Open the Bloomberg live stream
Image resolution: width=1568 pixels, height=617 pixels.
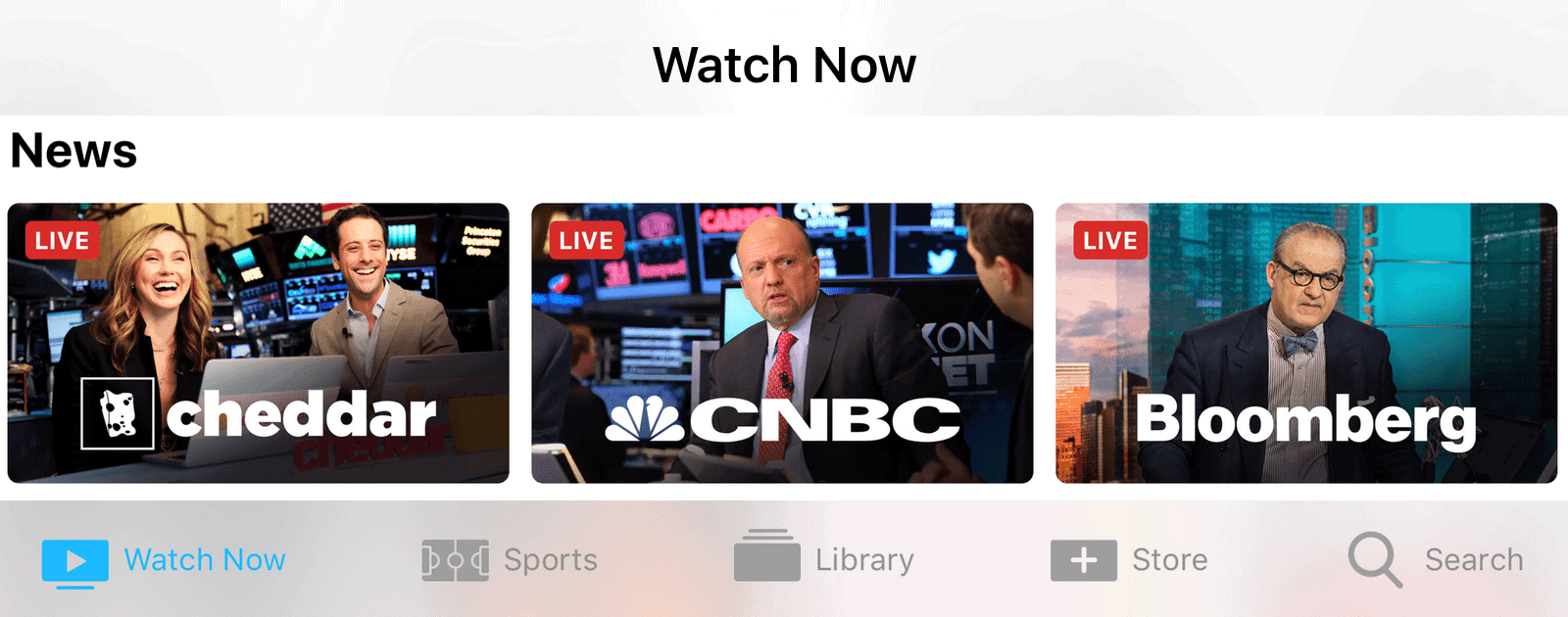(1305, 343)
